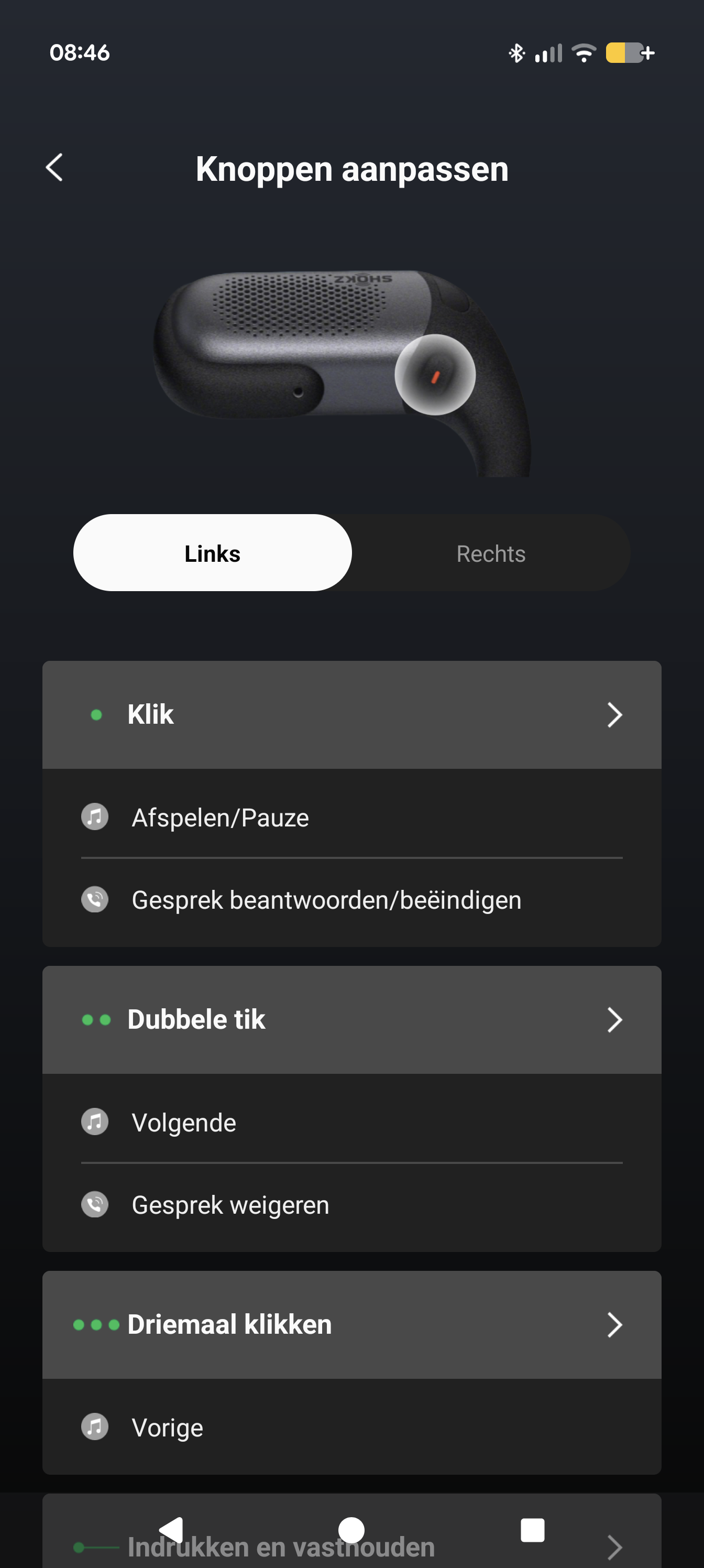Click the music note icon next to Afspelen/Pauze
Image resolution: width=704 pixels, height=1568 pixels.
point(94,818)
